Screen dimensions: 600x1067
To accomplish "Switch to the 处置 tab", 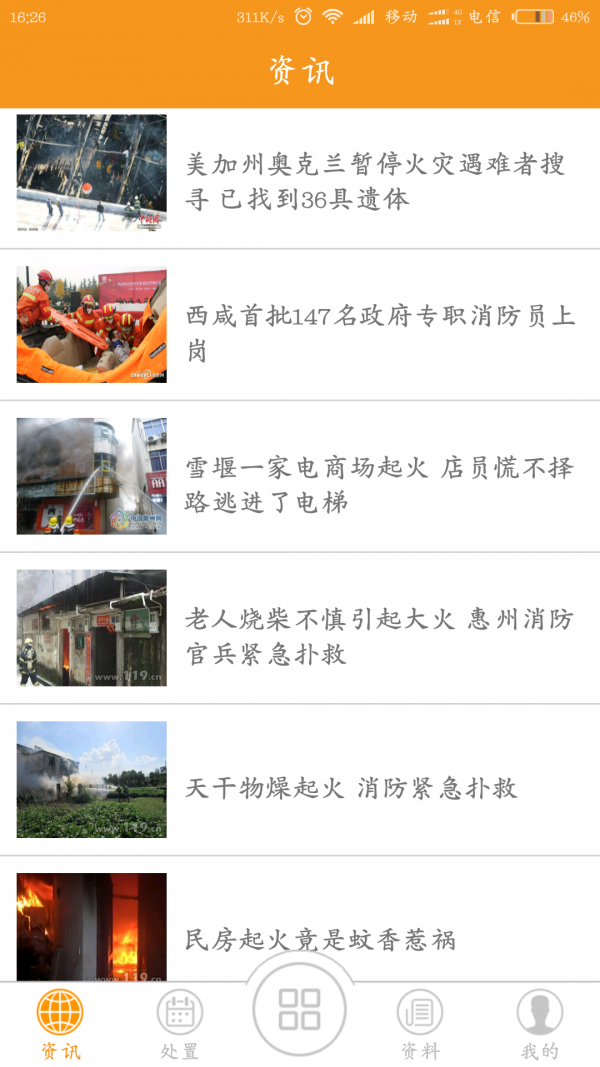I will (180, 1024).
